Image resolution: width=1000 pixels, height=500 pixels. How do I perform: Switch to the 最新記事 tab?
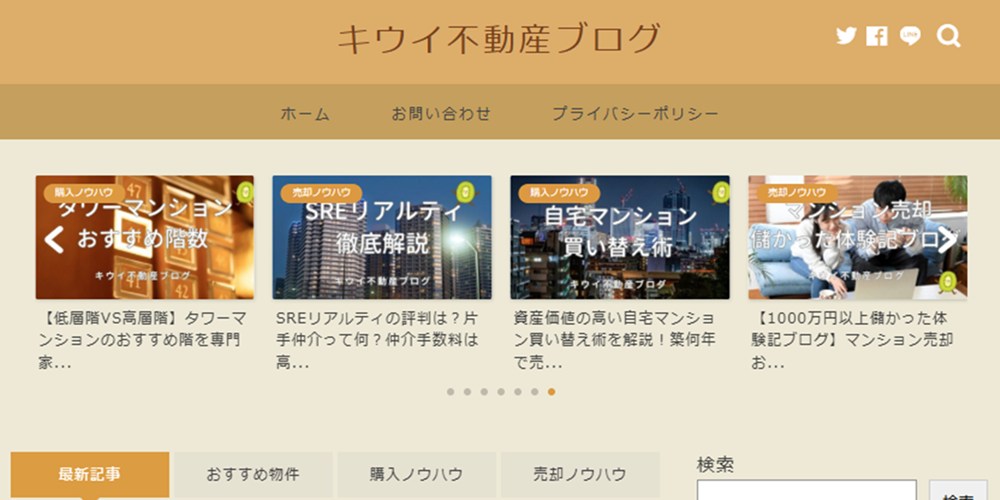(90, 474)
